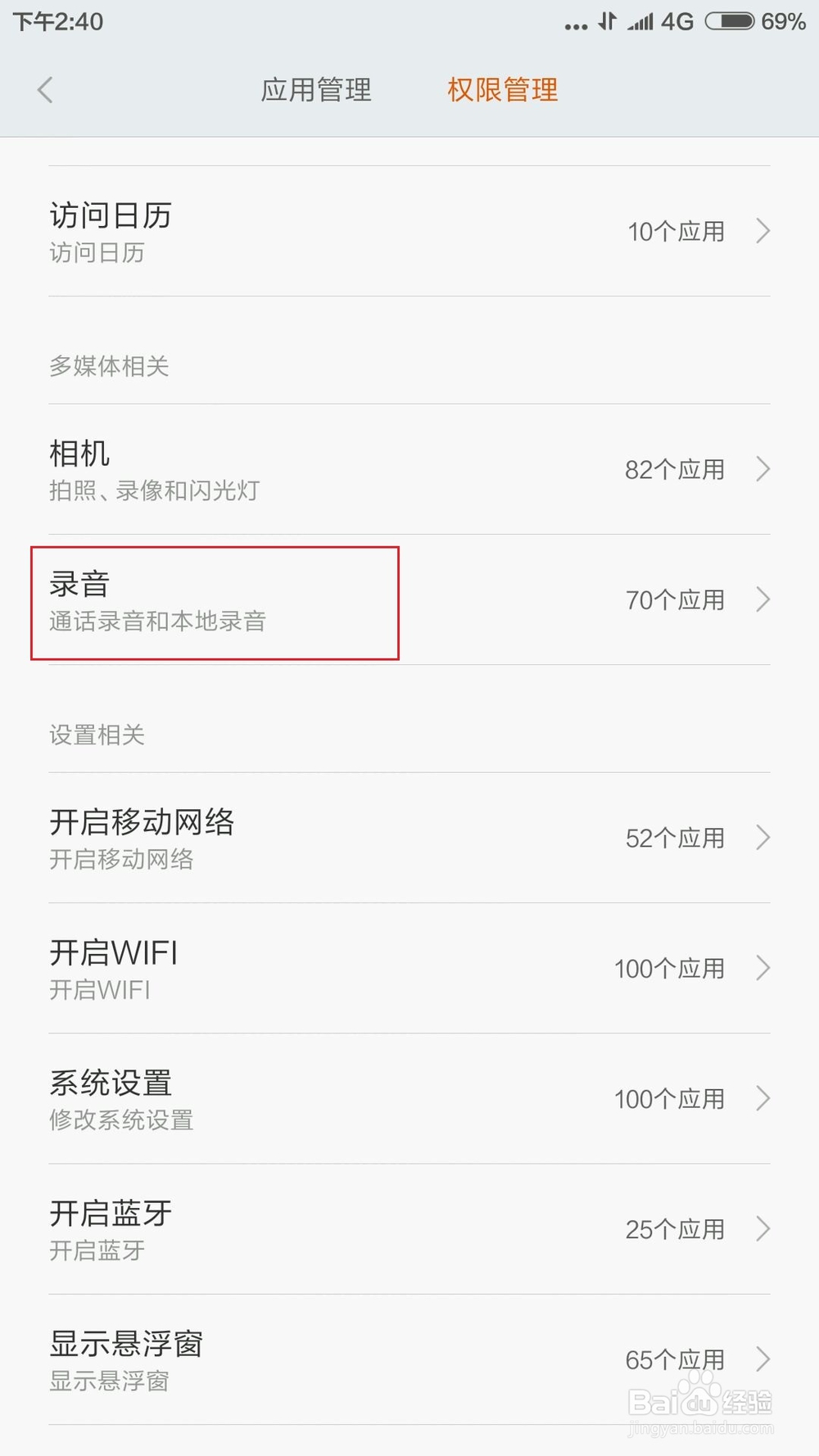Tap the ellipsis notification dots in status bar

574,25
